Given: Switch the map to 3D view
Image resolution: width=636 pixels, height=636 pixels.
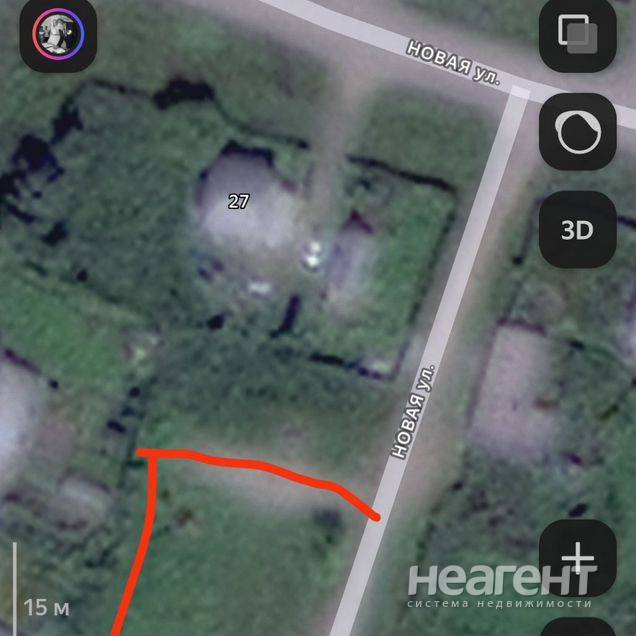Looking at the screenshot, I should pos(577,230).
